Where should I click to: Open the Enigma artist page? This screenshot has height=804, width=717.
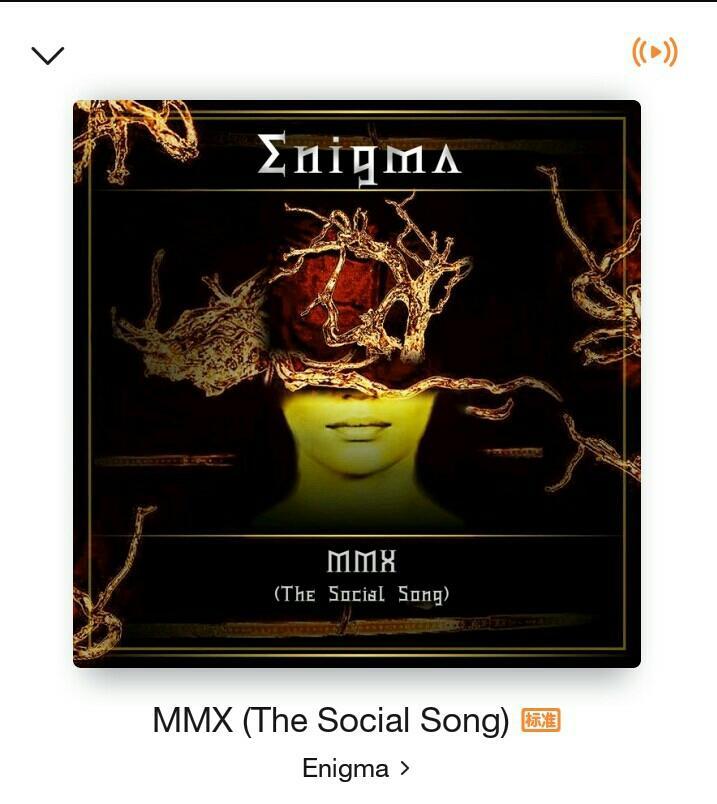point(356,768)
